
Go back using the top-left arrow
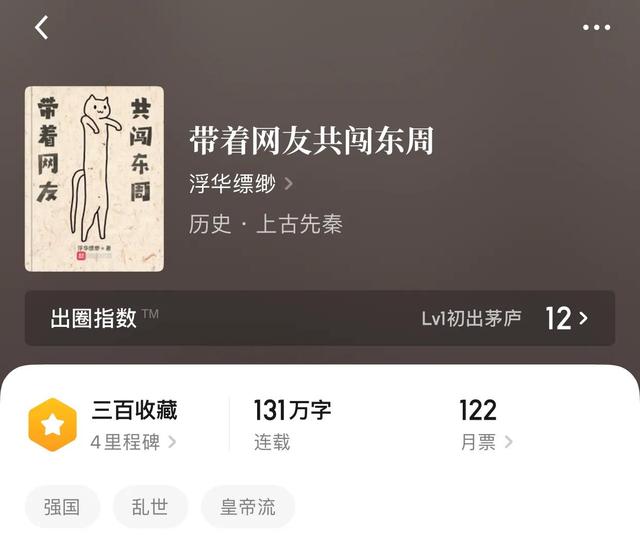[x=41, y=28]
